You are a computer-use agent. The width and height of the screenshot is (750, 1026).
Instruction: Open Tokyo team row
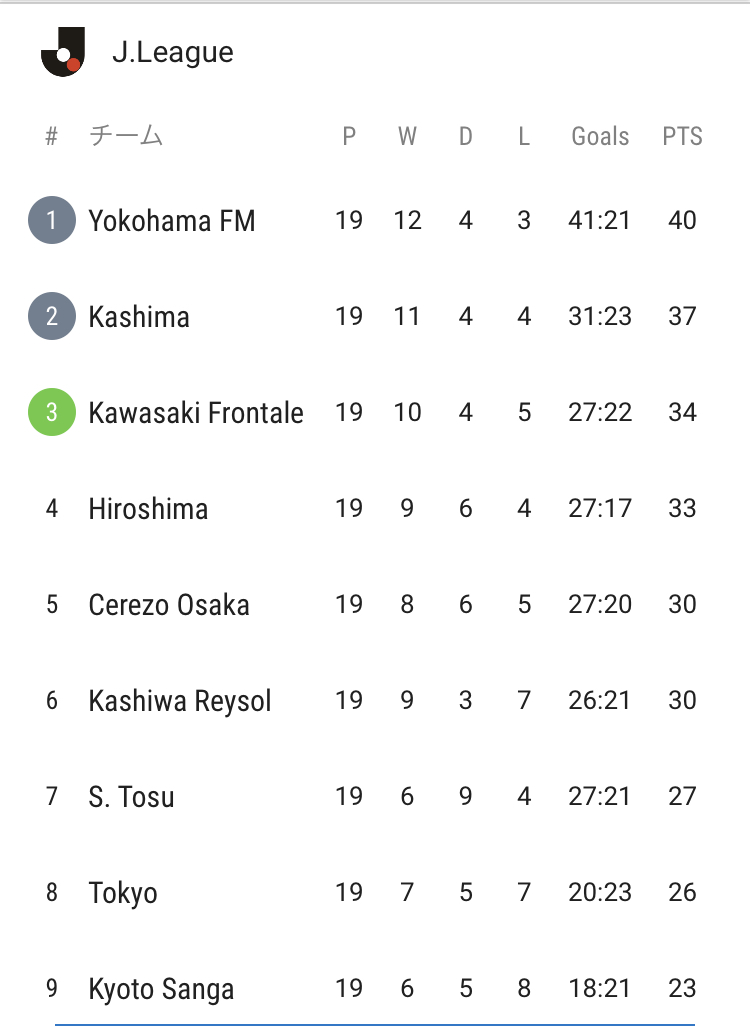[x=375, y=892]
